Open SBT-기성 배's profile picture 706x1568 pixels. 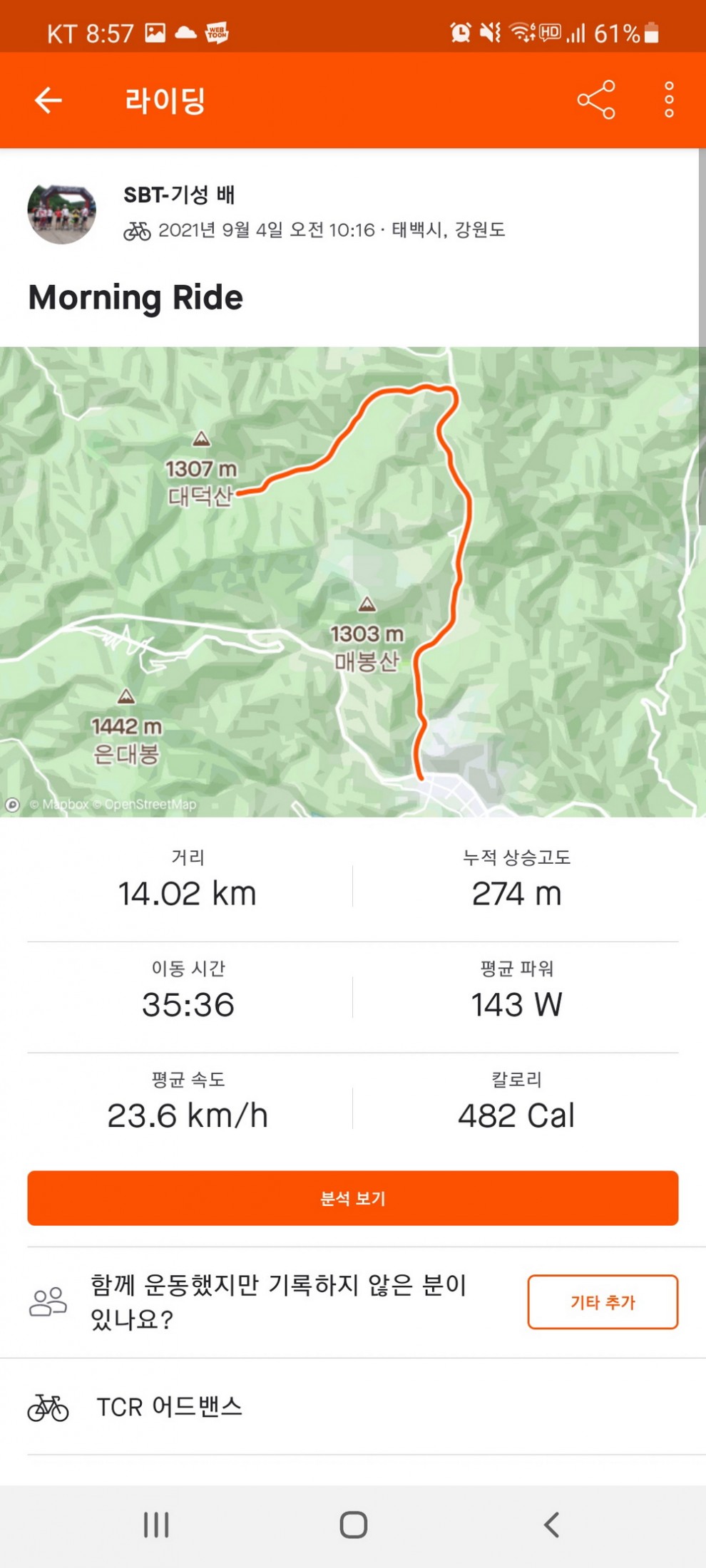click(61, 213)
